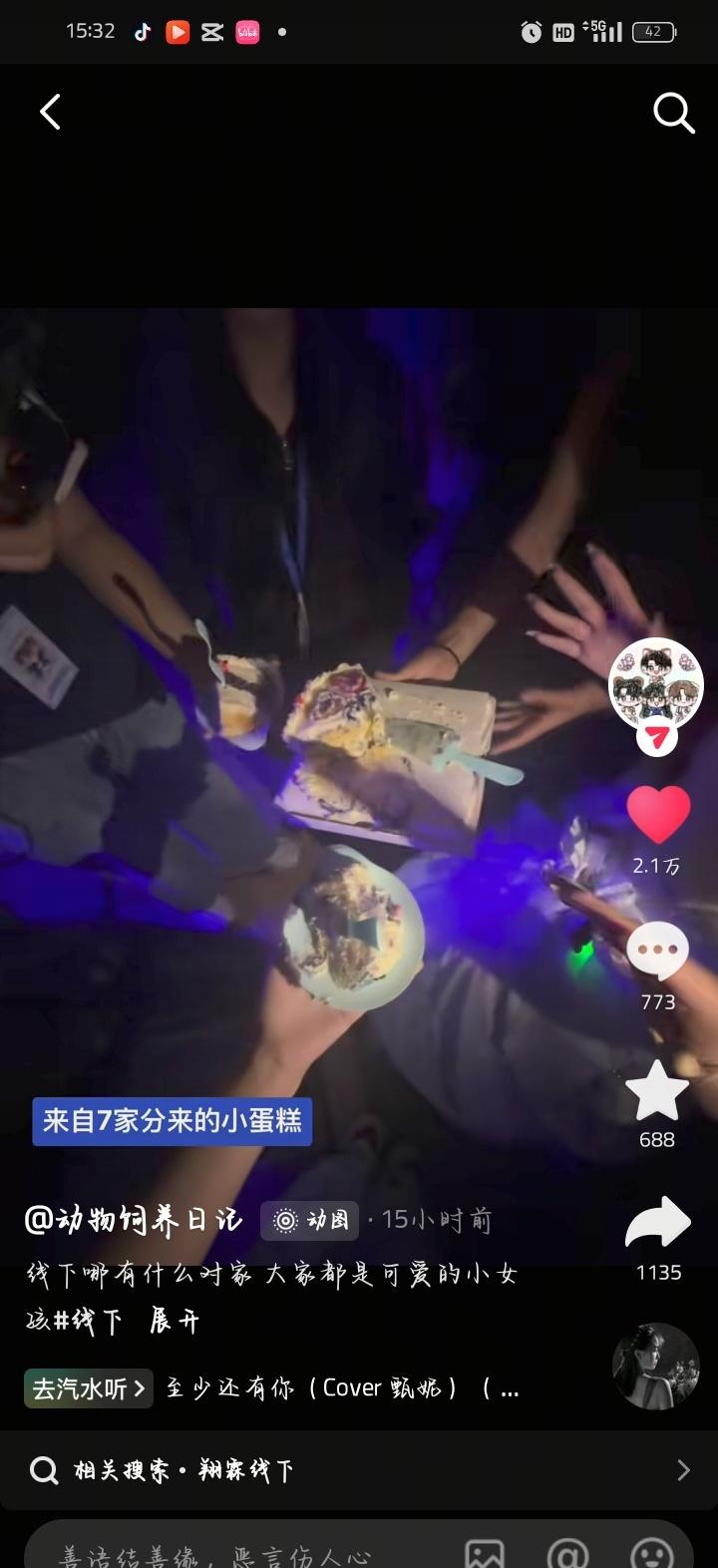Image resolution: width=718 pixels, height=1568 pixels.
Task: Tap the 动图 badge
Action: 309,1220
